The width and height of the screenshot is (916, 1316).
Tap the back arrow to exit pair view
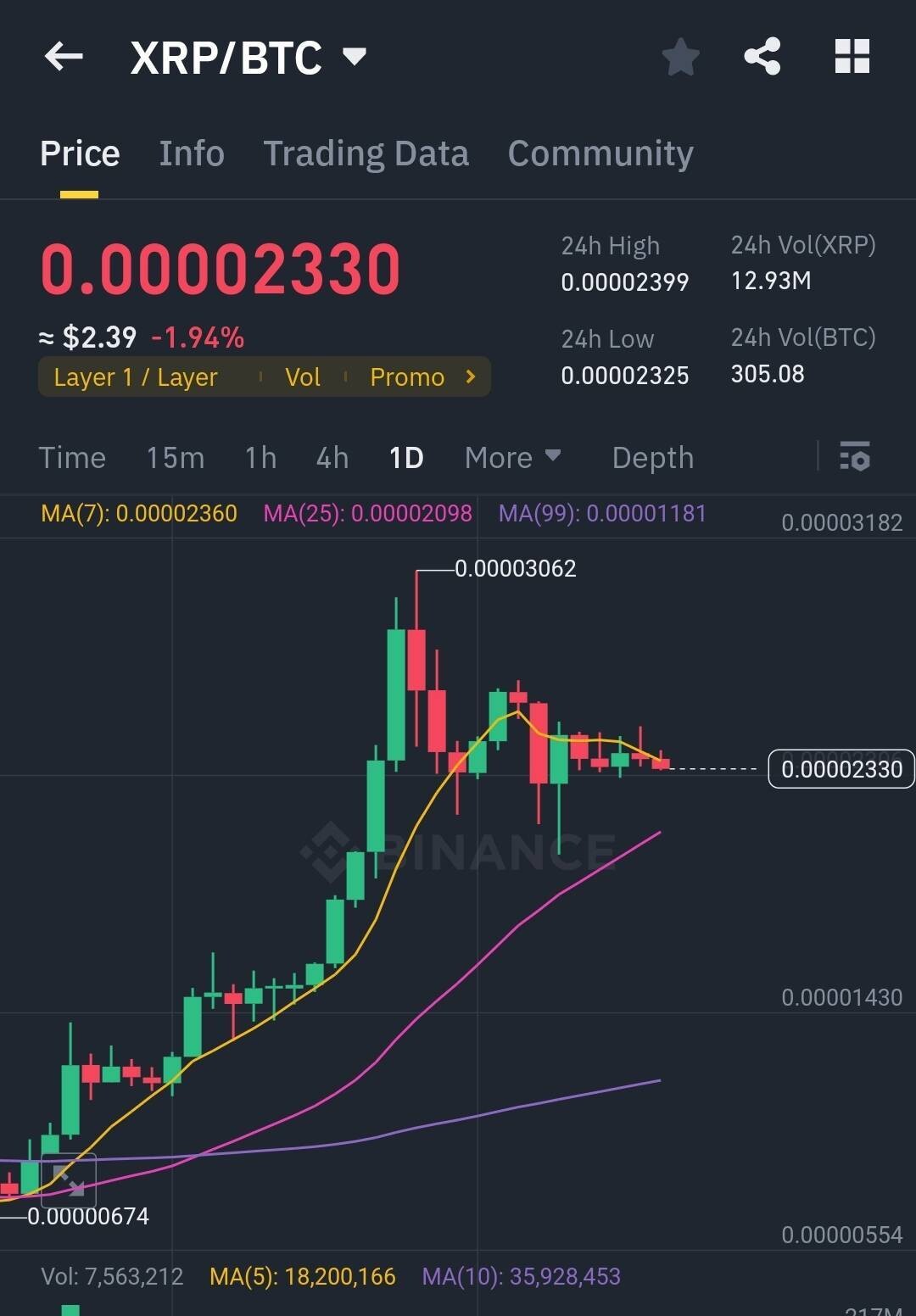coord(63,56)
